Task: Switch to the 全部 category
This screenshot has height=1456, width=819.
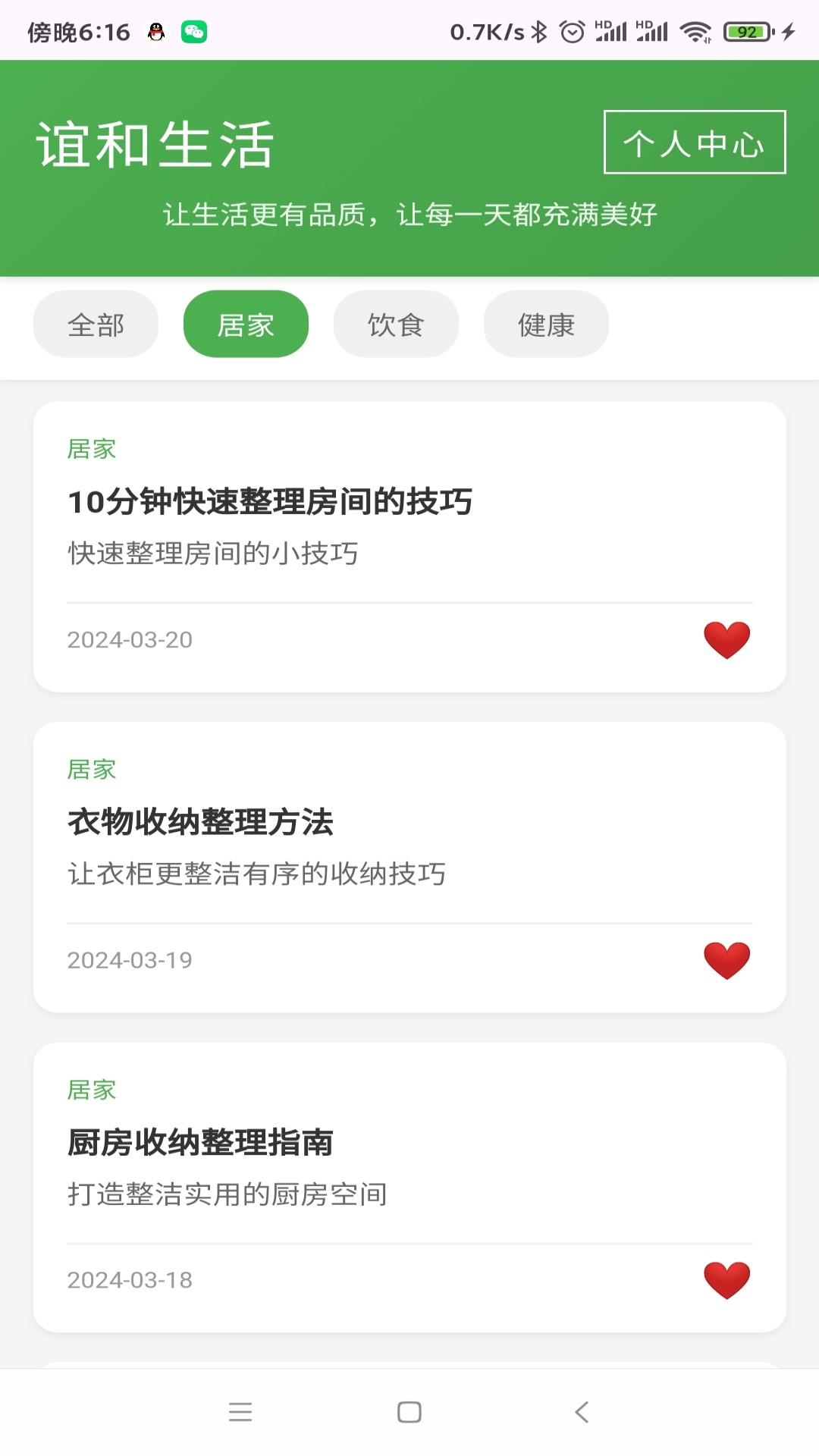Action: coord(95,324)
